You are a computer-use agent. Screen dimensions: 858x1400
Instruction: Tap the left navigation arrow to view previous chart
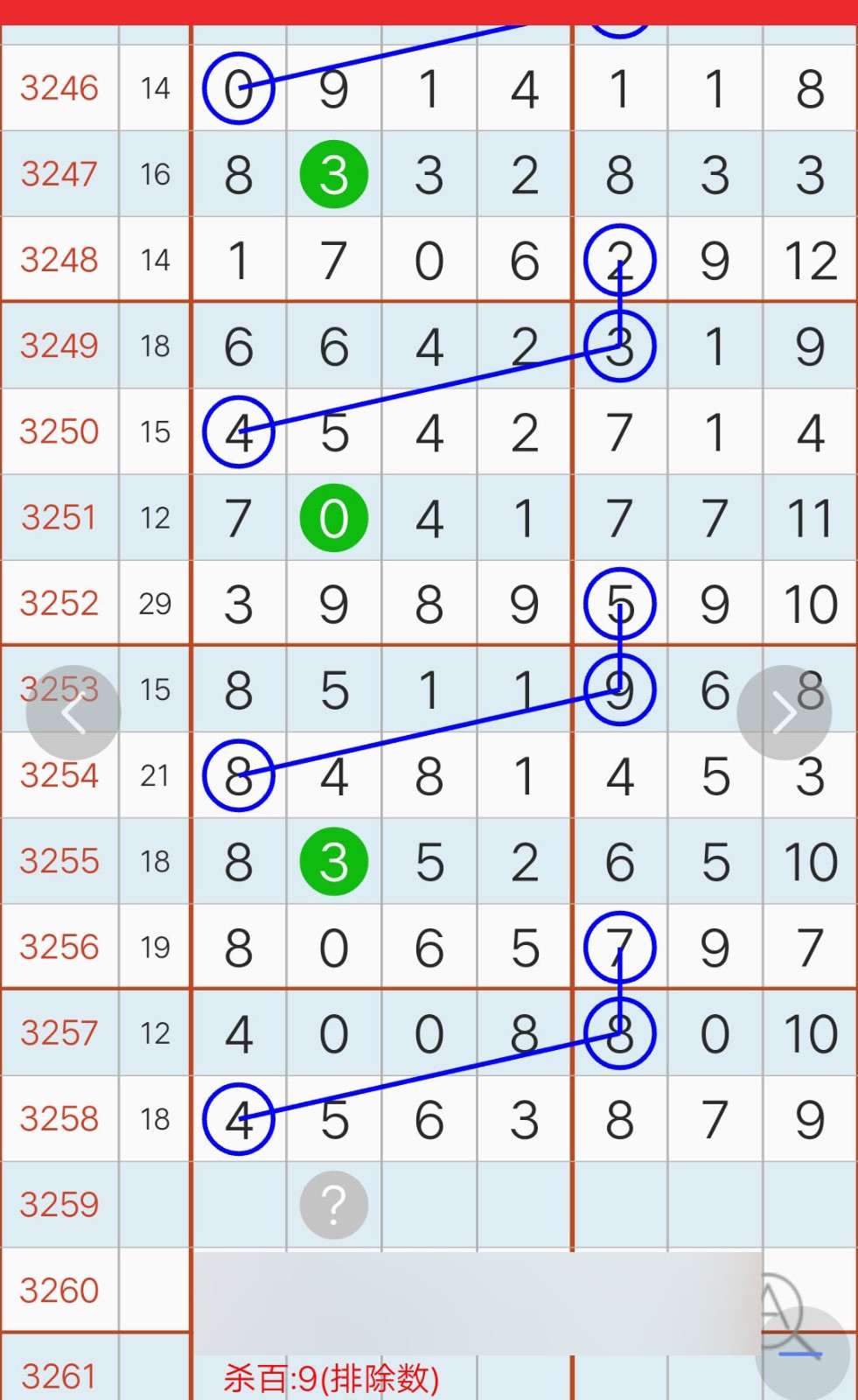[x=73, y=711]
